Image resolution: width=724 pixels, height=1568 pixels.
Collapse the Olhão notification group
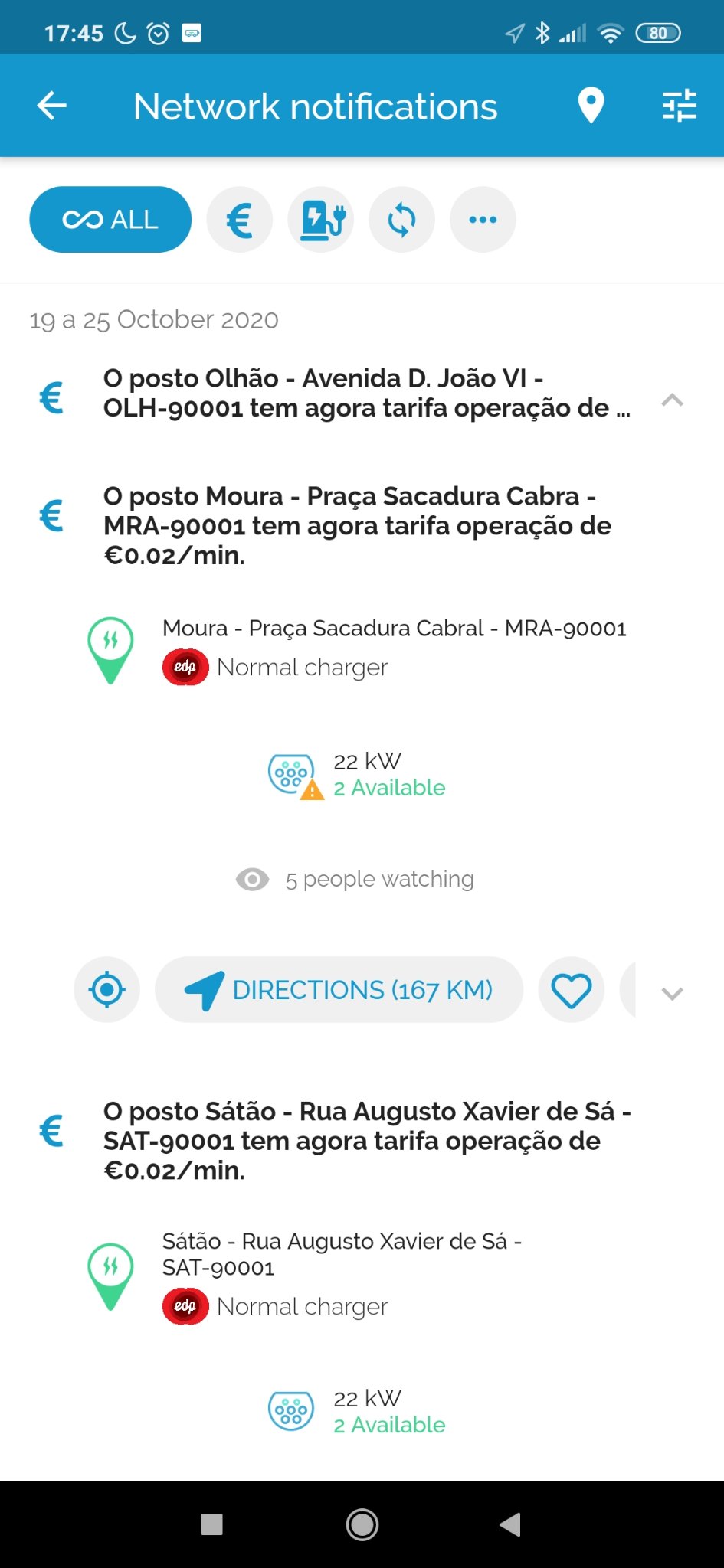point(672,400)
